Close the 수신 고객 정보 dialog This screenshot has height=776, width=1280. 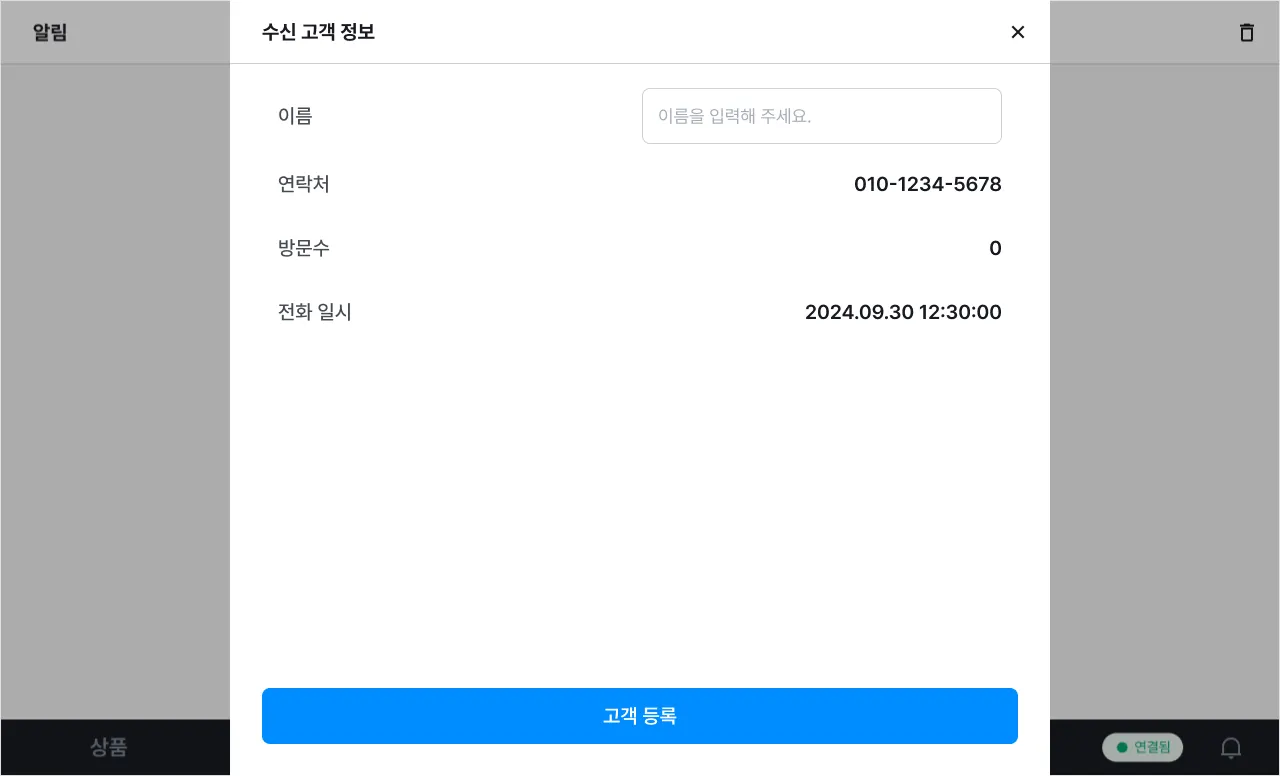pyautogui.click(x=1018, y=32)
